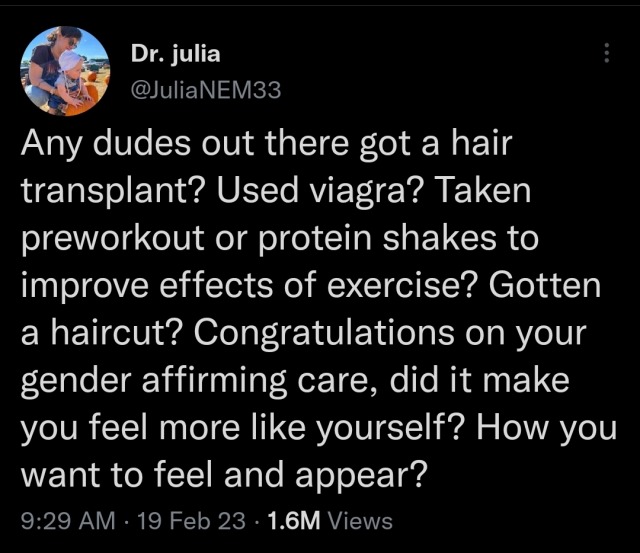Open Dr. julia's profile picture
The height and width of the screenshot is (553, 640).
pyautogui.click(x=64, y=71)
